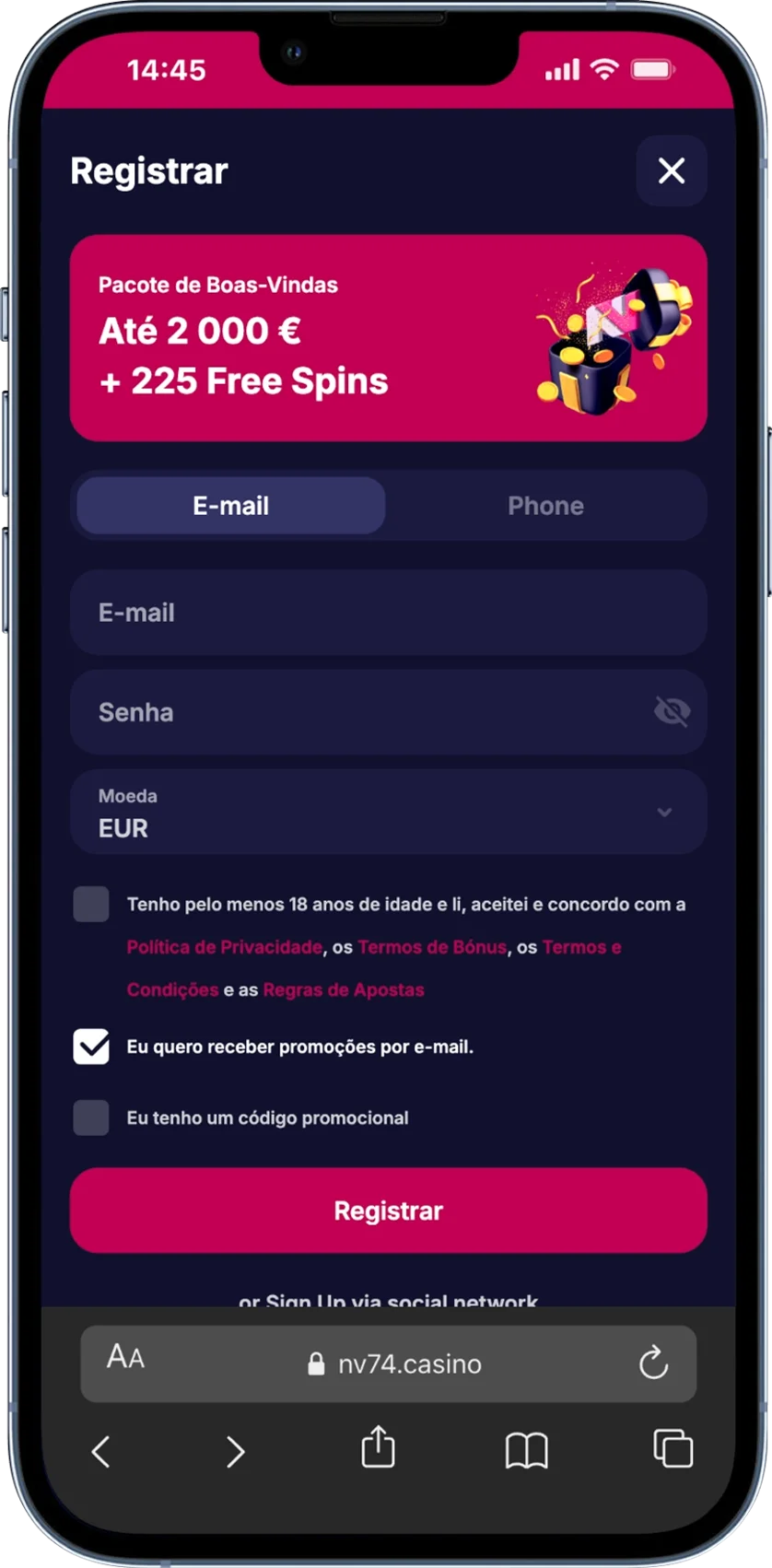Reload the page in the address bar
Viewport: 772px width, 1568px height.
coord(653,1363)
